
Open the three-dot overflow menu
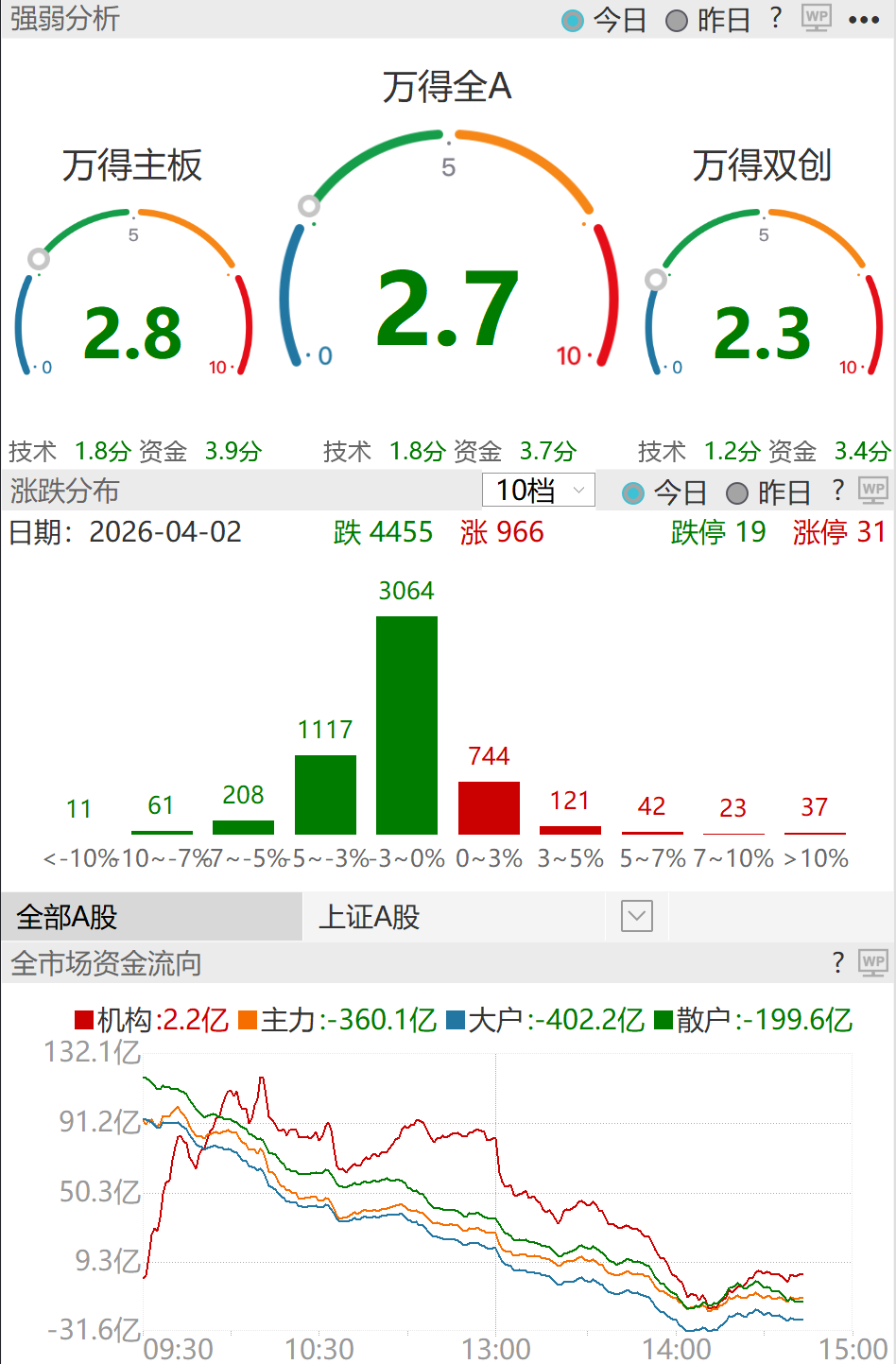864,20
